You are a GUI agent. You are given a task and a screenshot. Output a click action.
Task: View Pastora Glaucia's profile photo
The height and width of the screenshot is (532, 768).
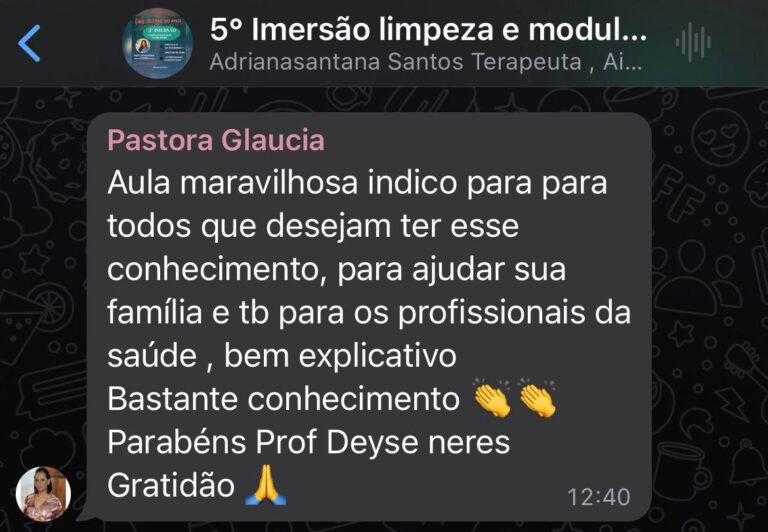click(x=43, y=494)
